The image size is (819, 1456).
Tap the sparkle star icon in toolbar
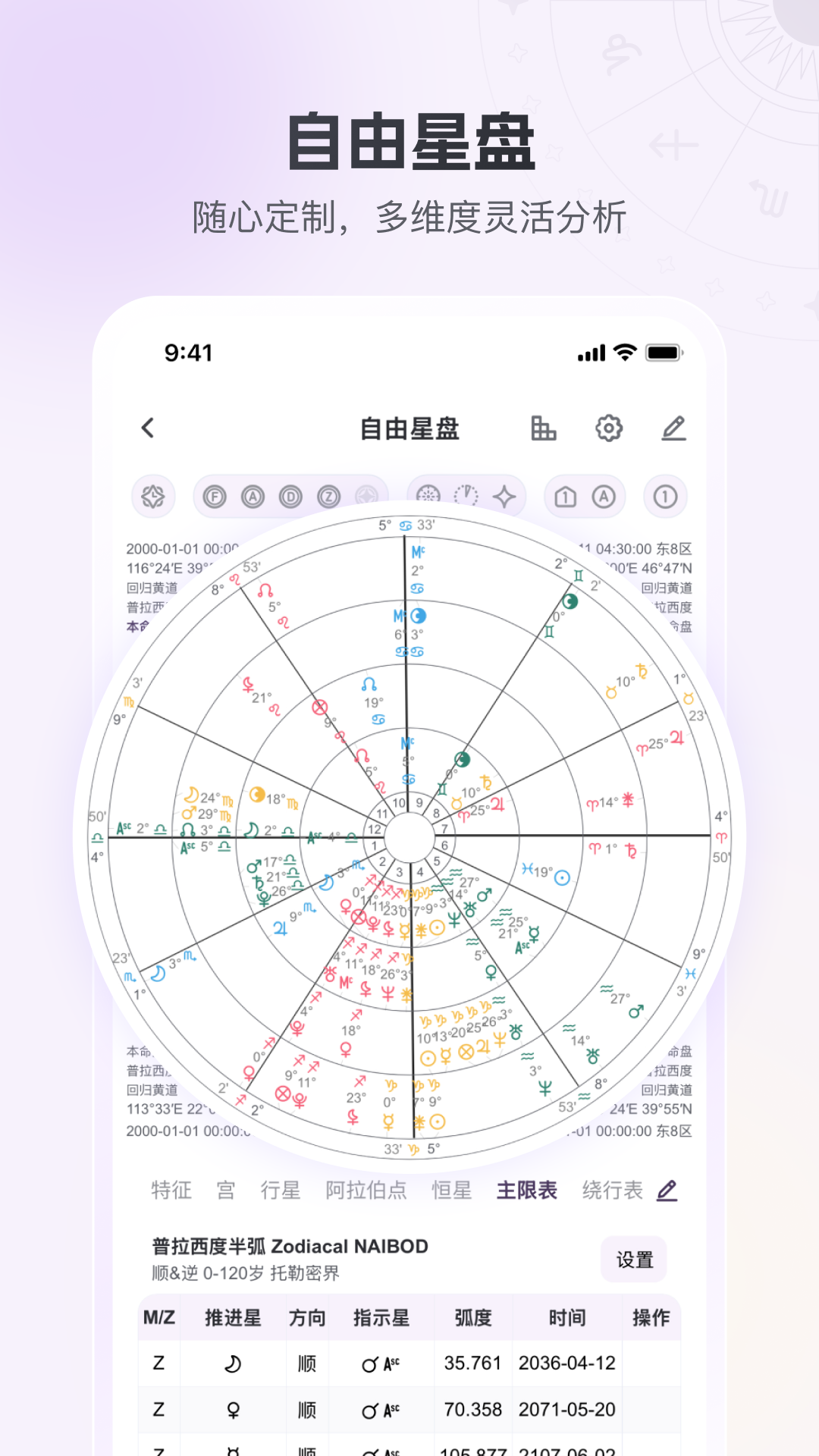507,496
